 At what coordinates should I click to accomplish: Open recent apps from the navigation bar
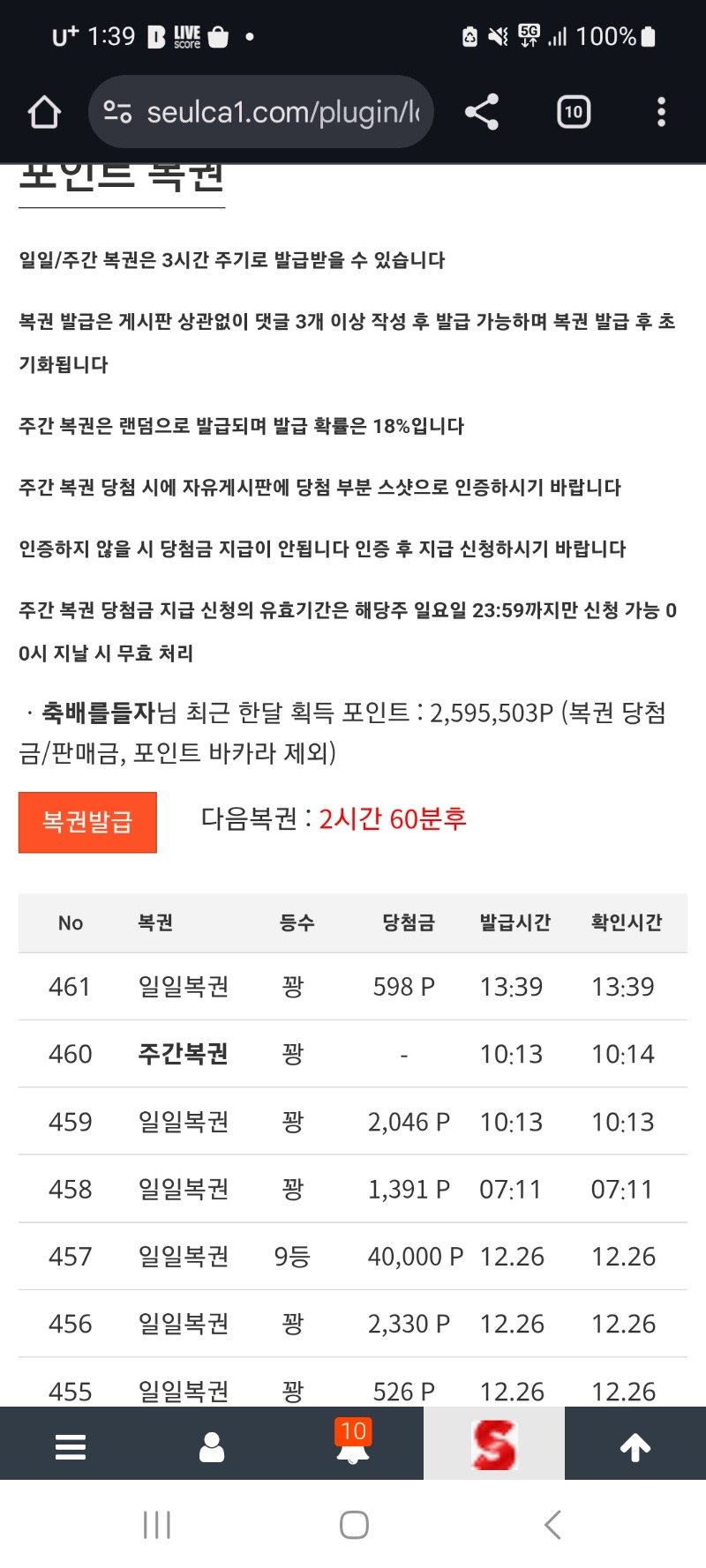pos(157,1525)
